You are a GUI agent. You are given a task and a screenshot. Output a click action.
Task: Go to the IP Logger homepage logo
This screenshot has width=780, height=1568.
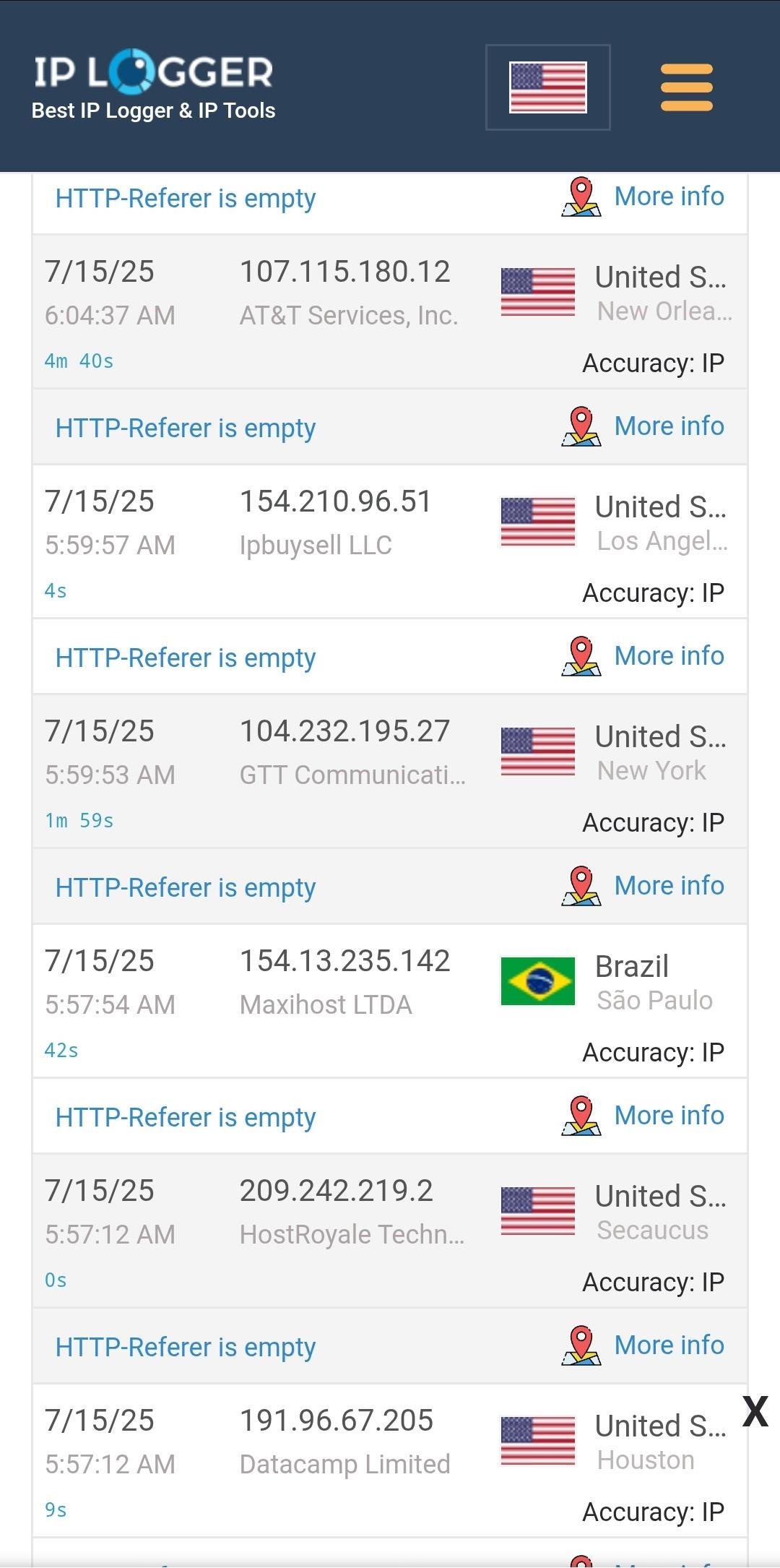click(x=153, y=85)
